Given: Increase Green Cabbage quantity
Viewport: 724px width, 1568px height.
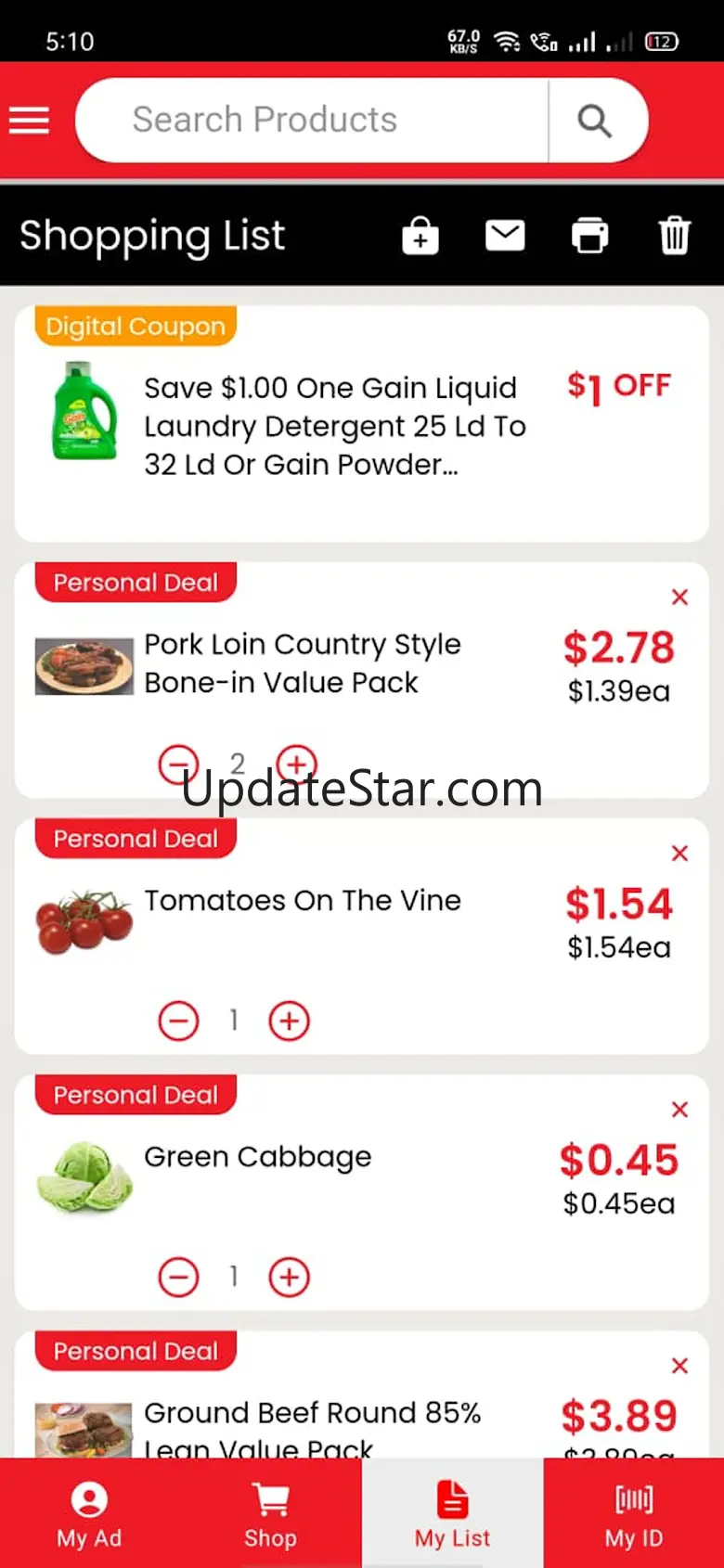Looking at the screenshot, I should click(290, 1277).
